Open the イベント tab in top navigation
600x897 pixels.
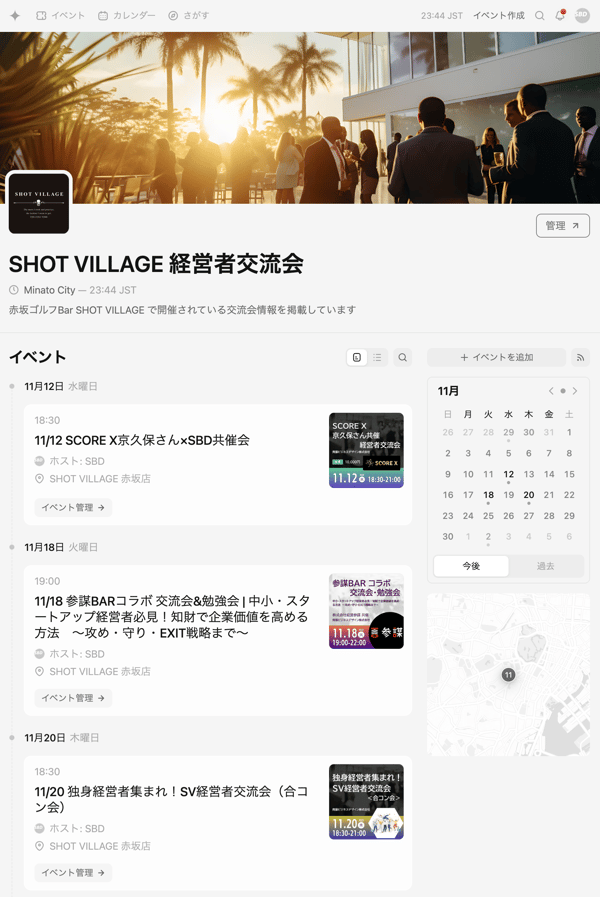tap(60, 16)
